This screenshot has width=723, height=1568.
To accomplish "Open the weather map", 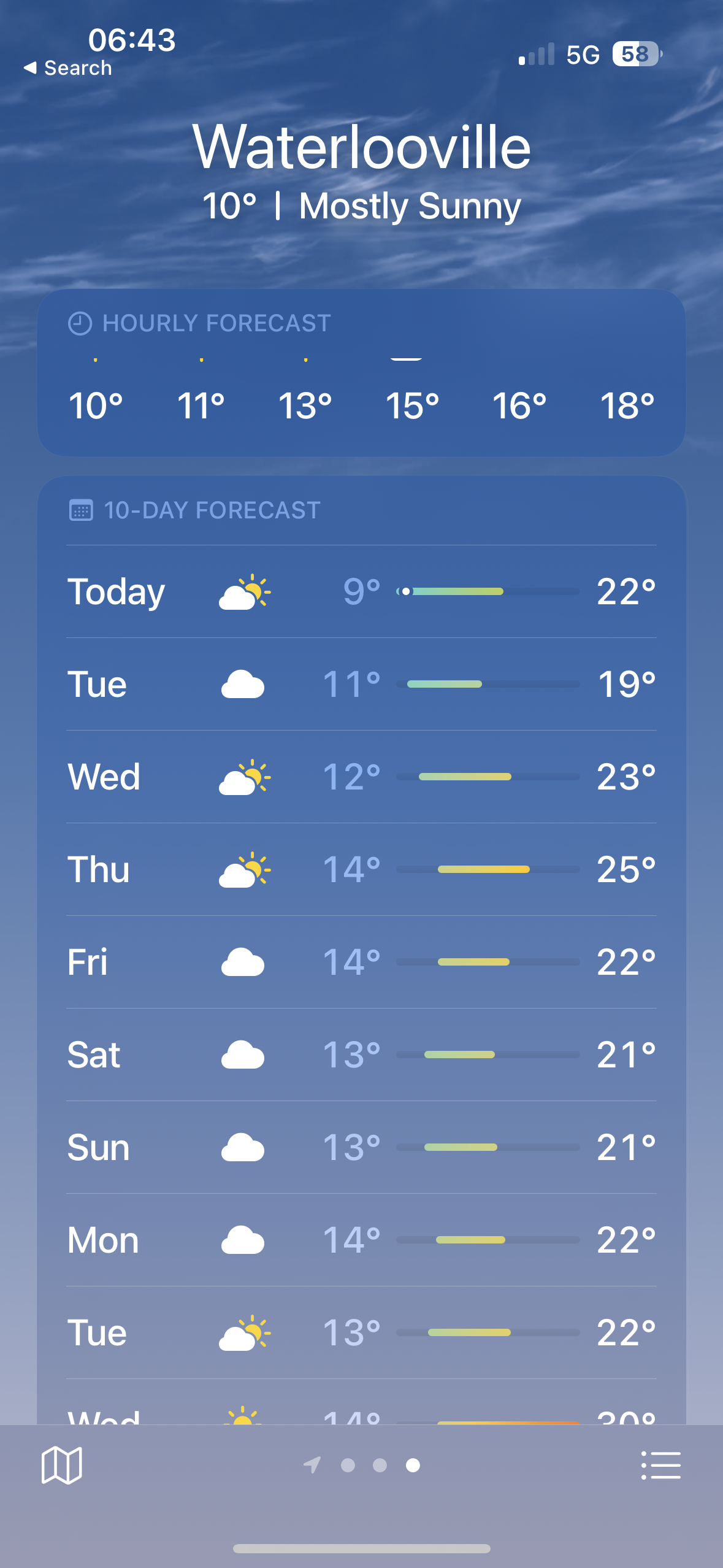I will [x=61, y=1465].
